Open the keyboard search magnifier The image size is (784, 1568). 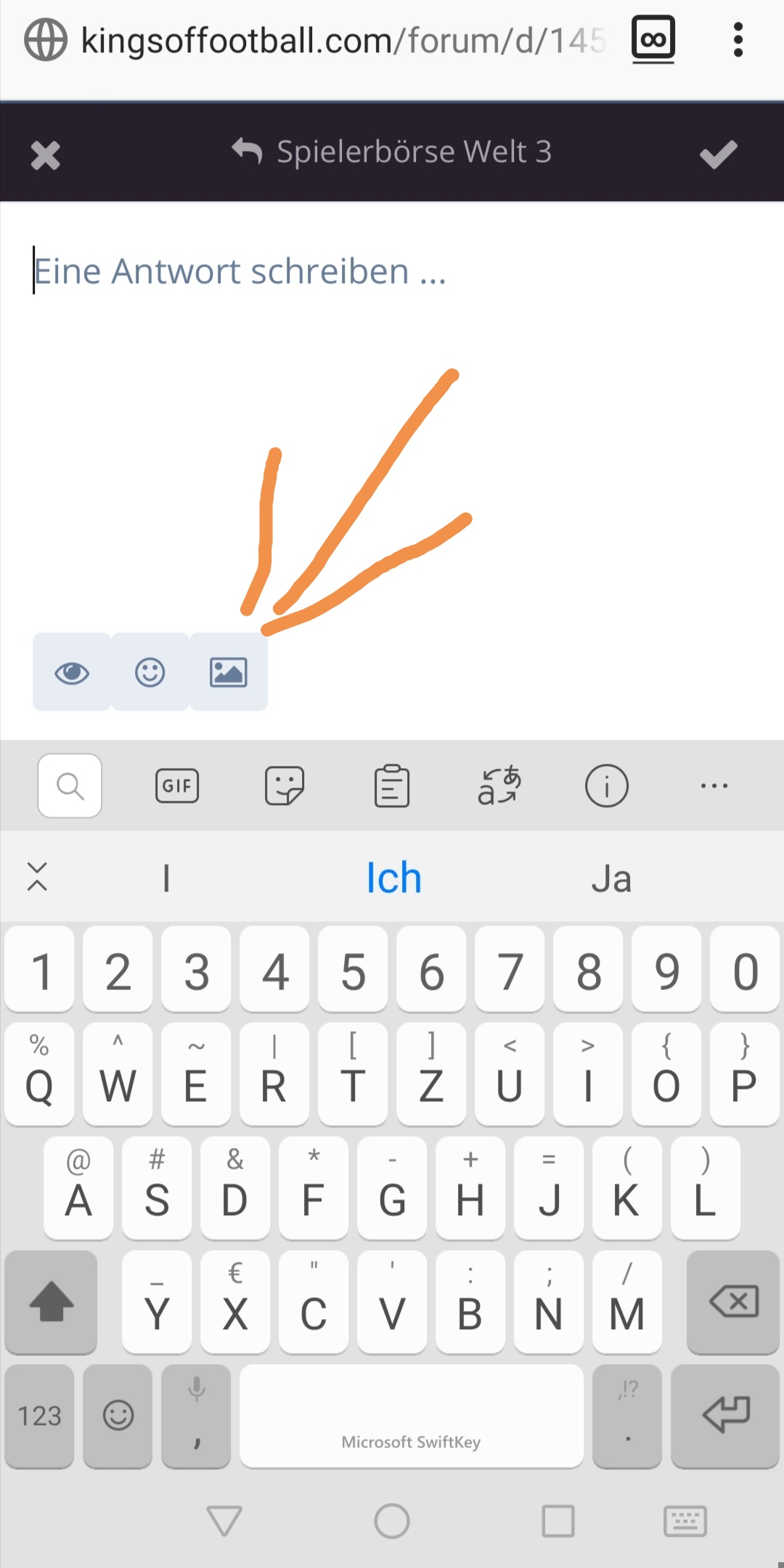(x=70, y=786)
